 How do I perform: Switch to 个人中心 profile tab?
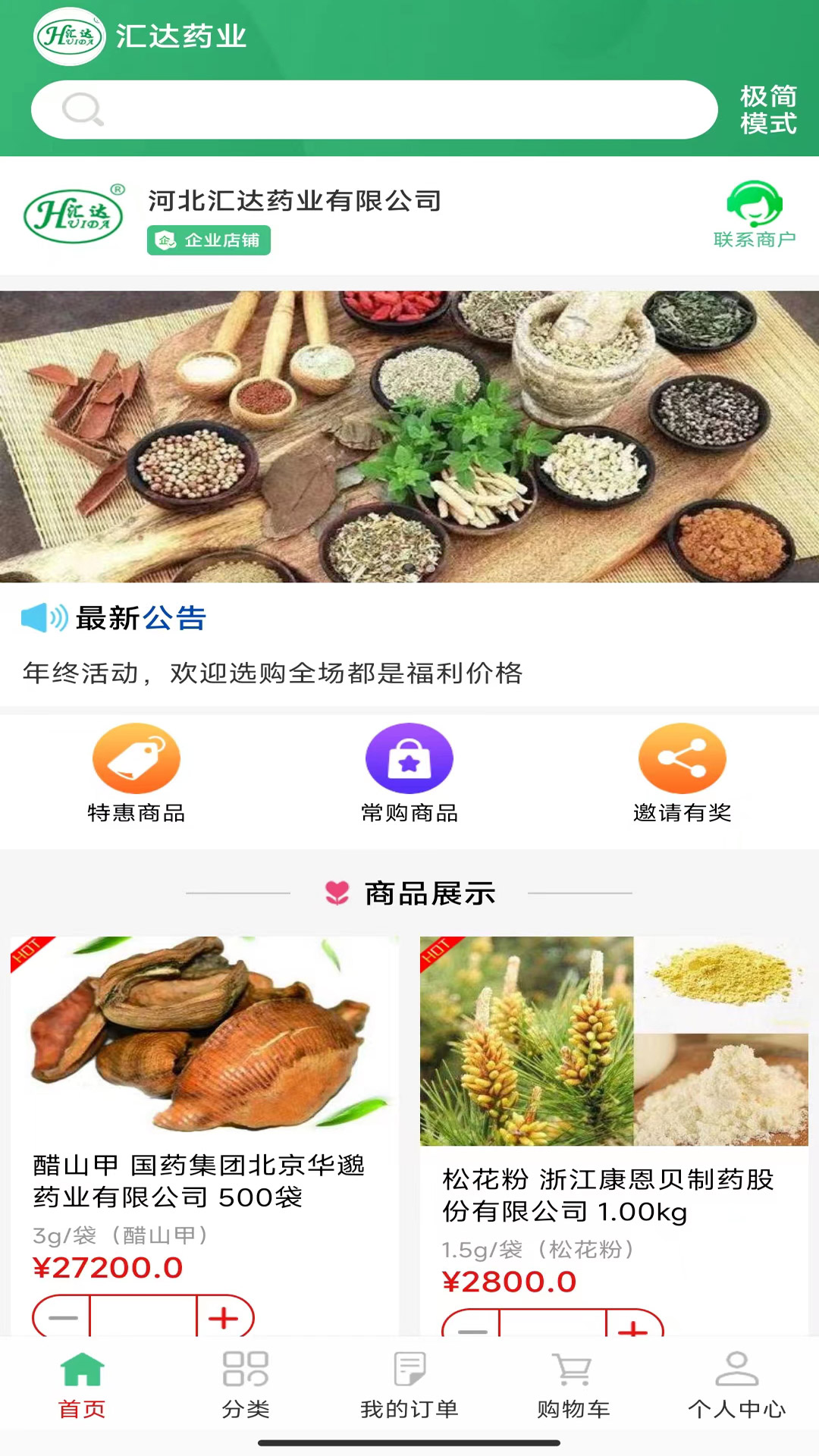[736, 1385]
